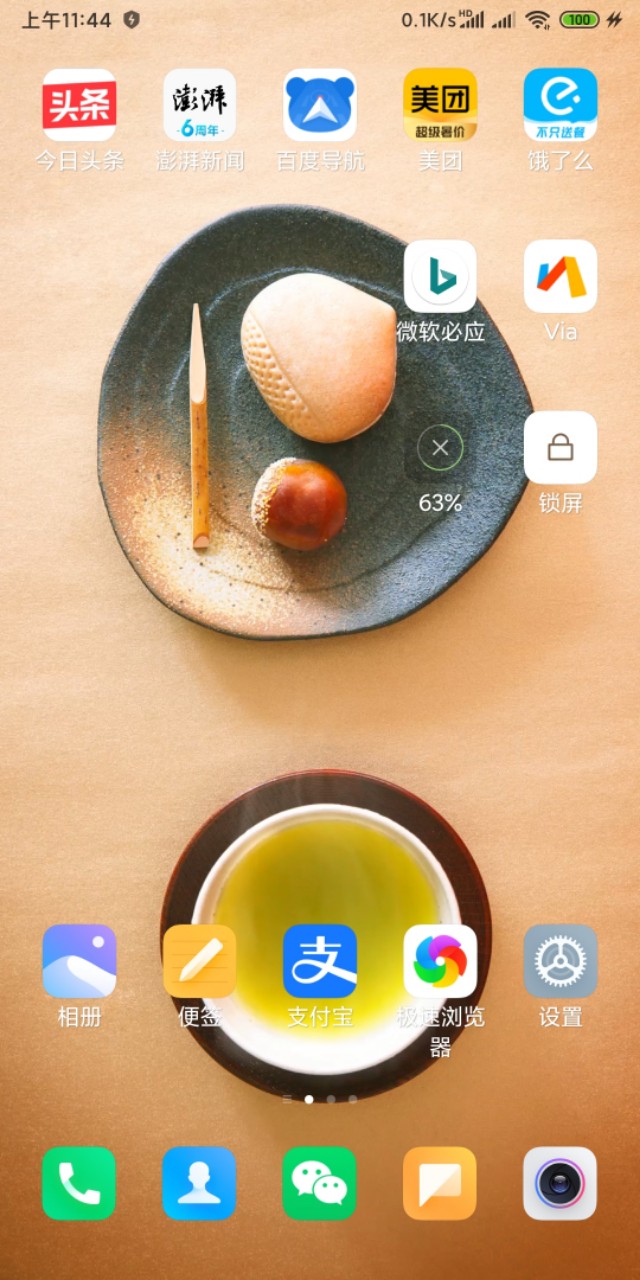Screen dimensions: 640x1280
Task: Tap the 锁屏 lock screen shortcut
Action: pos(560,449)
